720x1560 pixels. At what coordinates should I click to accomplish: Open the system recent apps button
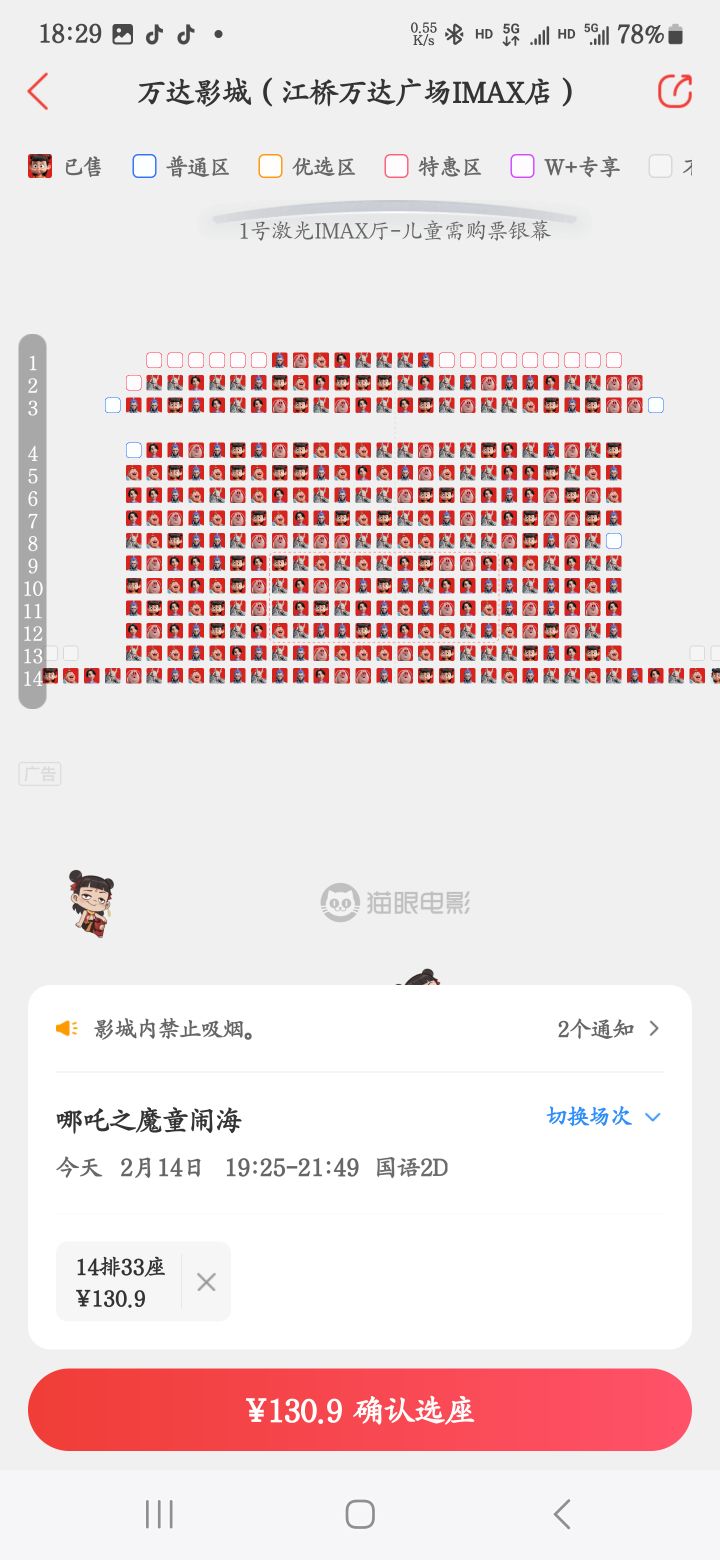(159, 1514)
